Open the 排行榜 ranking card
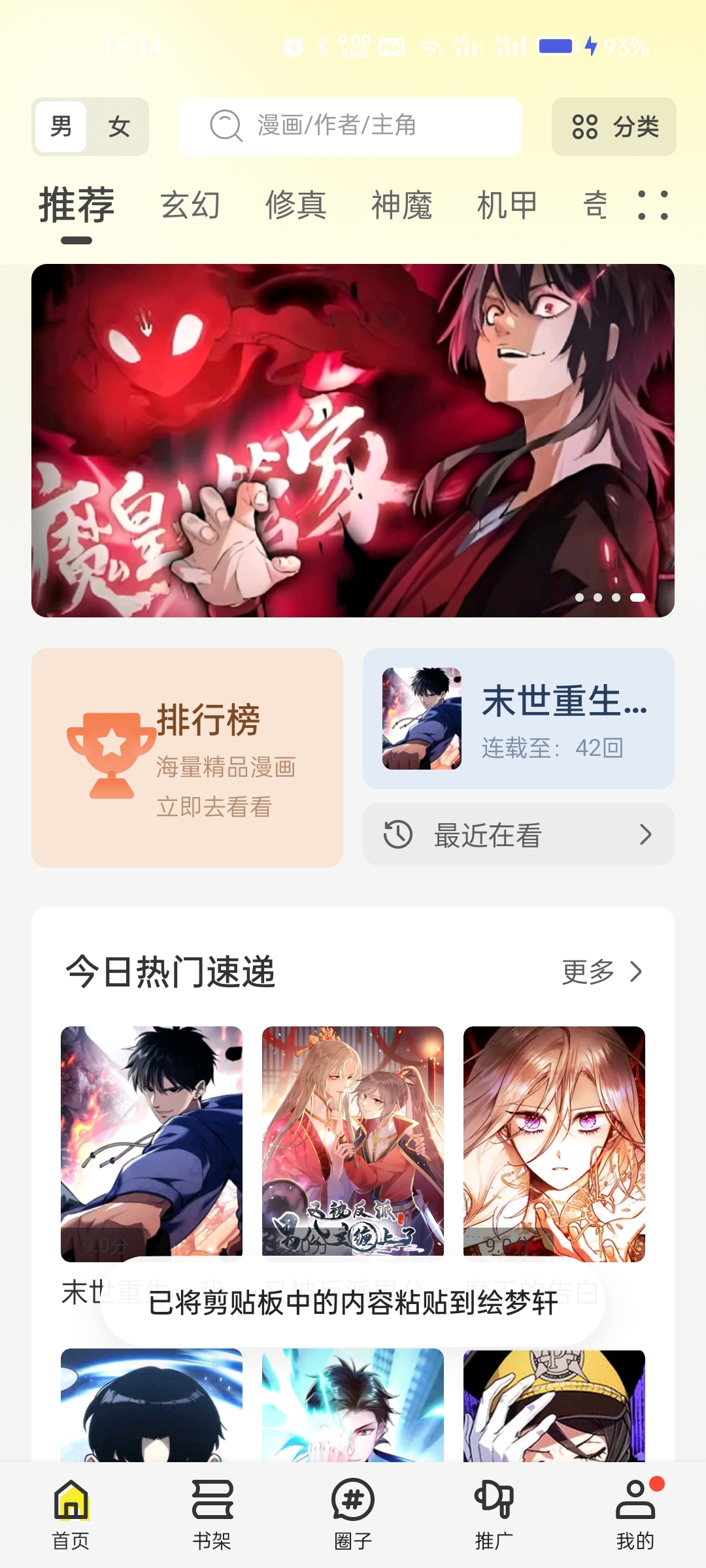 pyautogui.click(x=187, y=758)
